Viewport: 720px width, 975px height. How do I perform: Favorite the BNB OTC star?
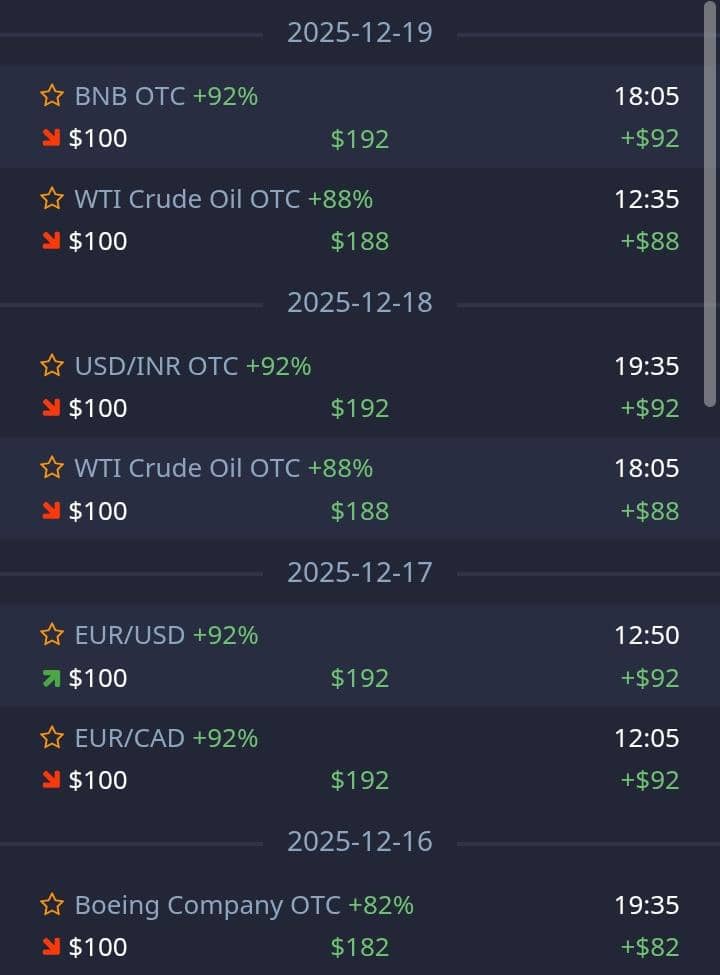coord(52,96)
